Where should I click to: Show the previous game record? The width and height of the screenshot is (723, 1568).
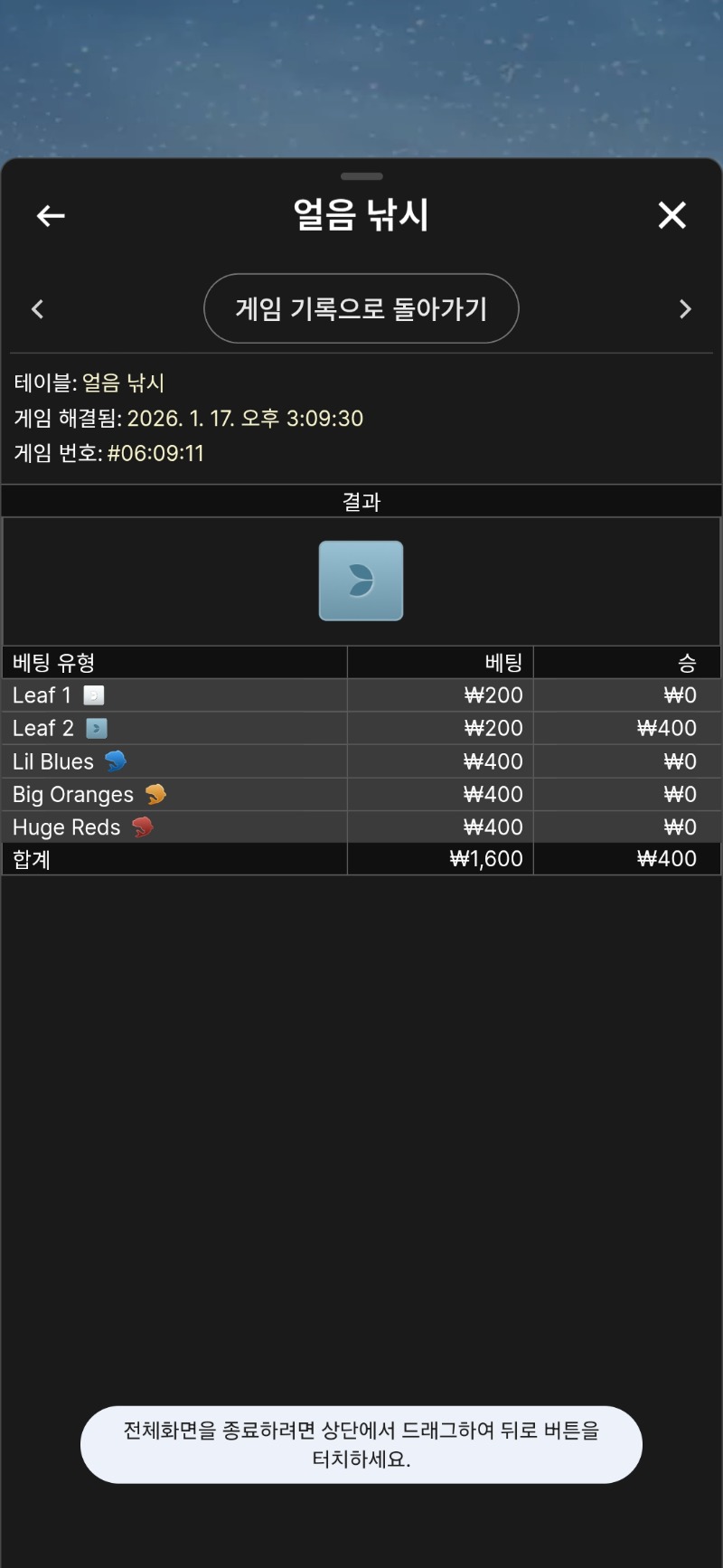coord(38,309)
